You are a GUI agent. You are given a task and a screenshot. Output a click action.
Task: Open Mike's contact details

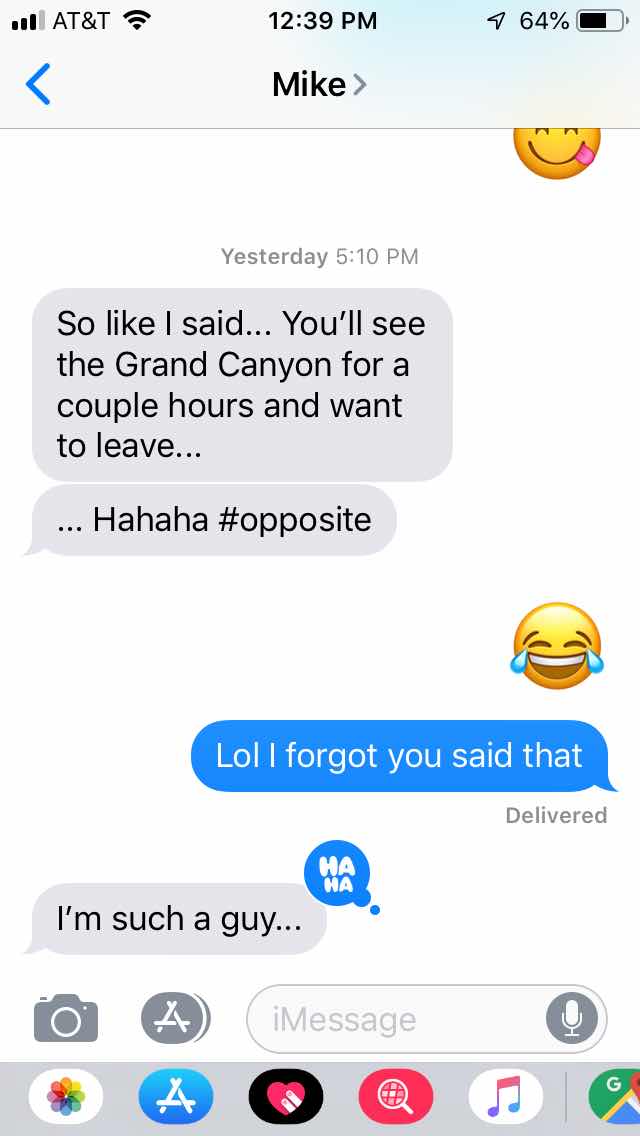point(318,85)
